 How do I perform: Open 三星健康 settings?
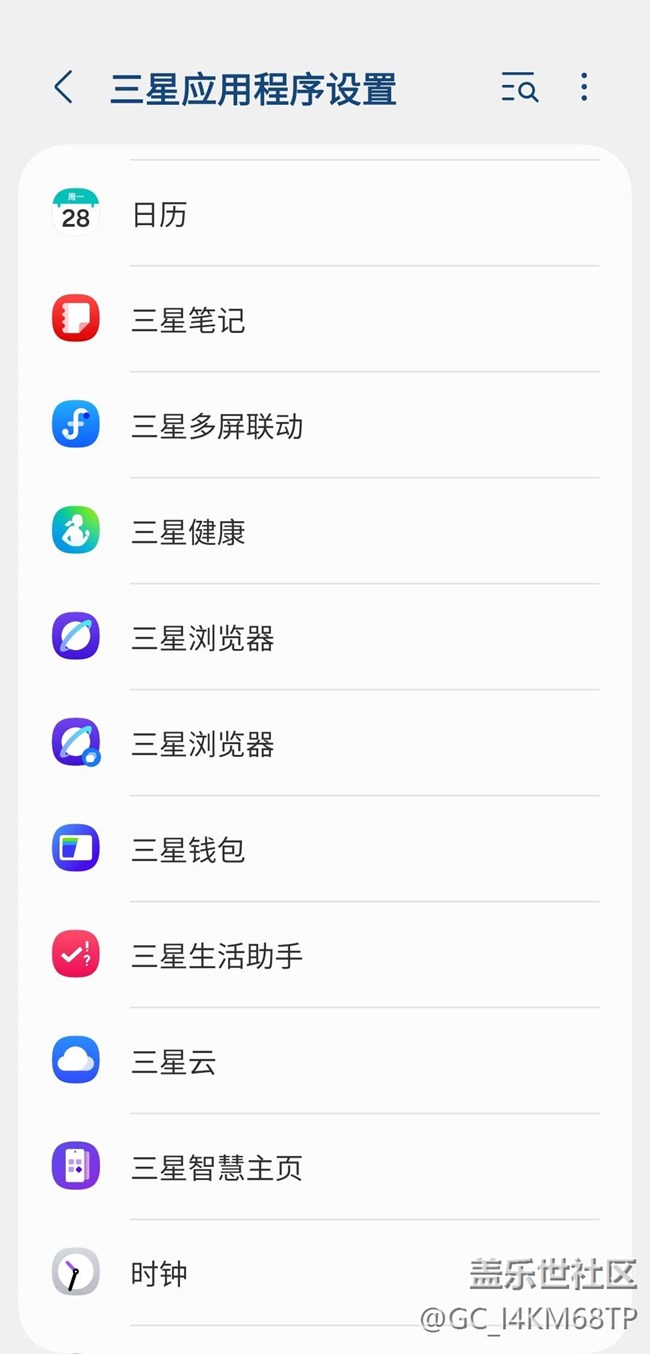325,532
